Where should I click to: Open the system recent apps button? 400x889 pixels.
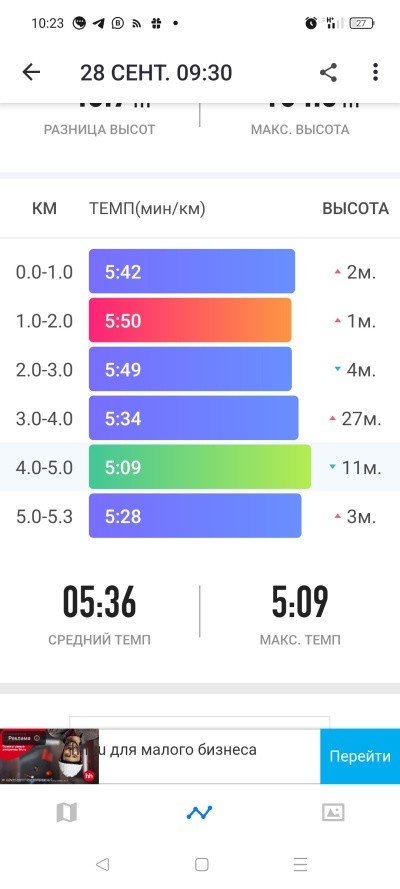click(300, 864)
